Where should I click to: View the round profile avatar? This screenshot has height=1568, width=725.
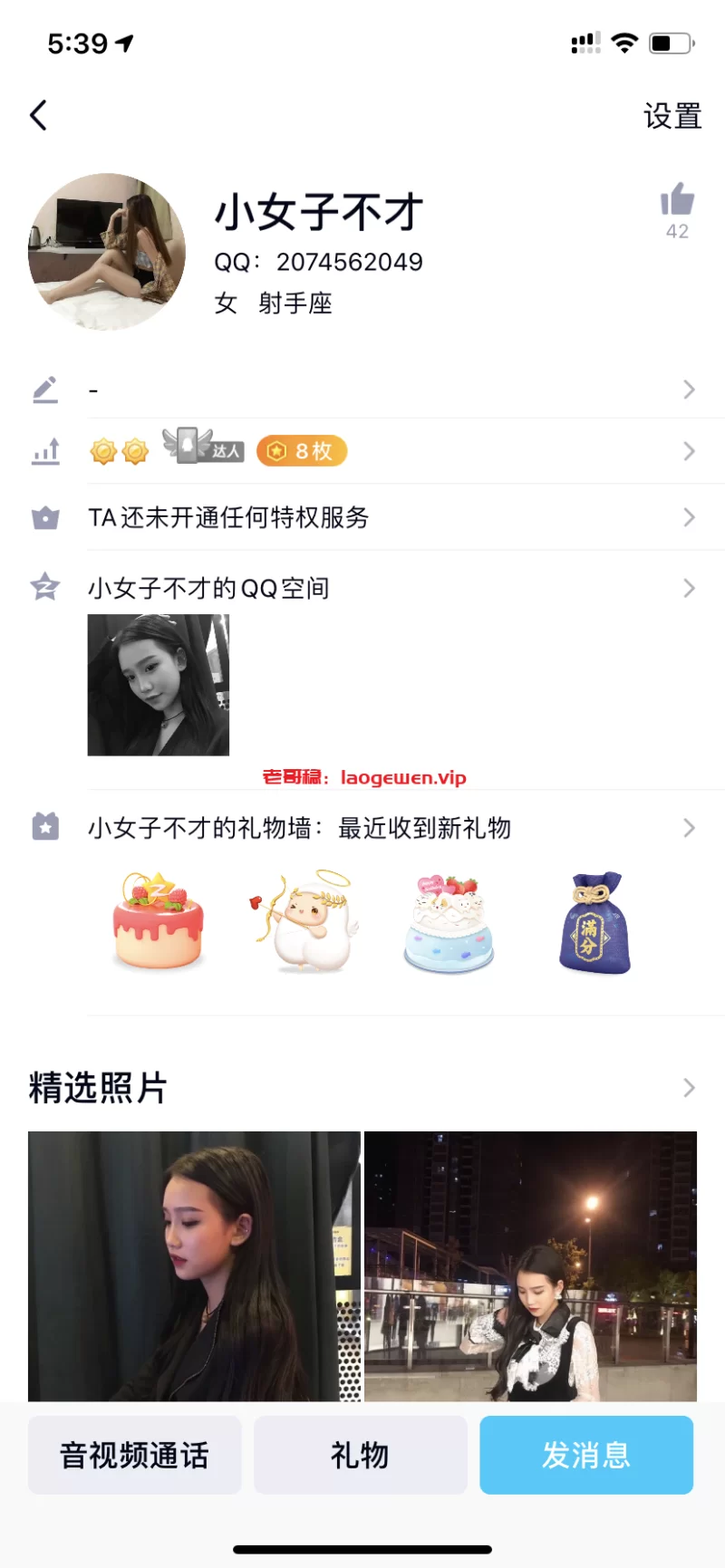(107, 252)
